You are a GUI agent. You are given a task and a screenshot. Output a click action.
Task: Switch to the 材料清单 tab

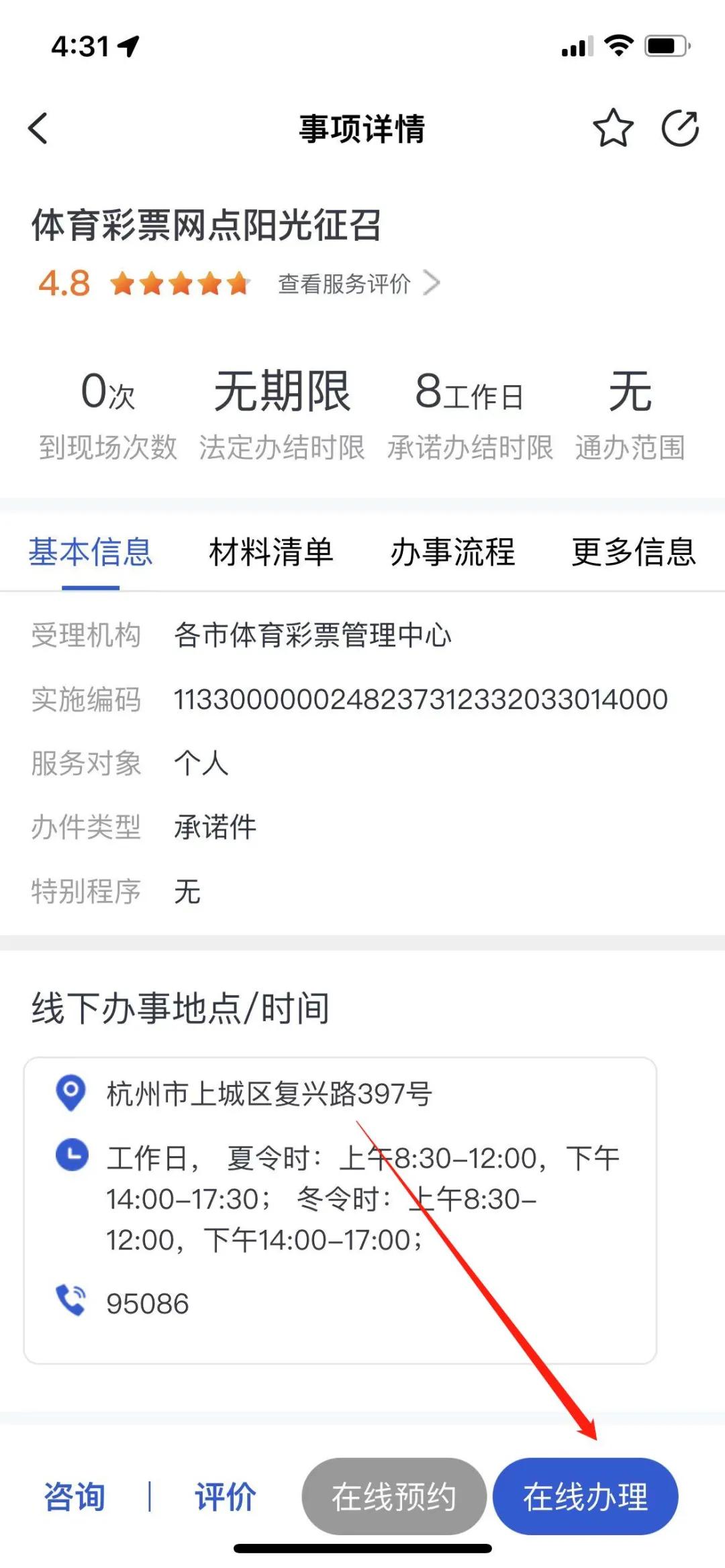coord(271,554)
